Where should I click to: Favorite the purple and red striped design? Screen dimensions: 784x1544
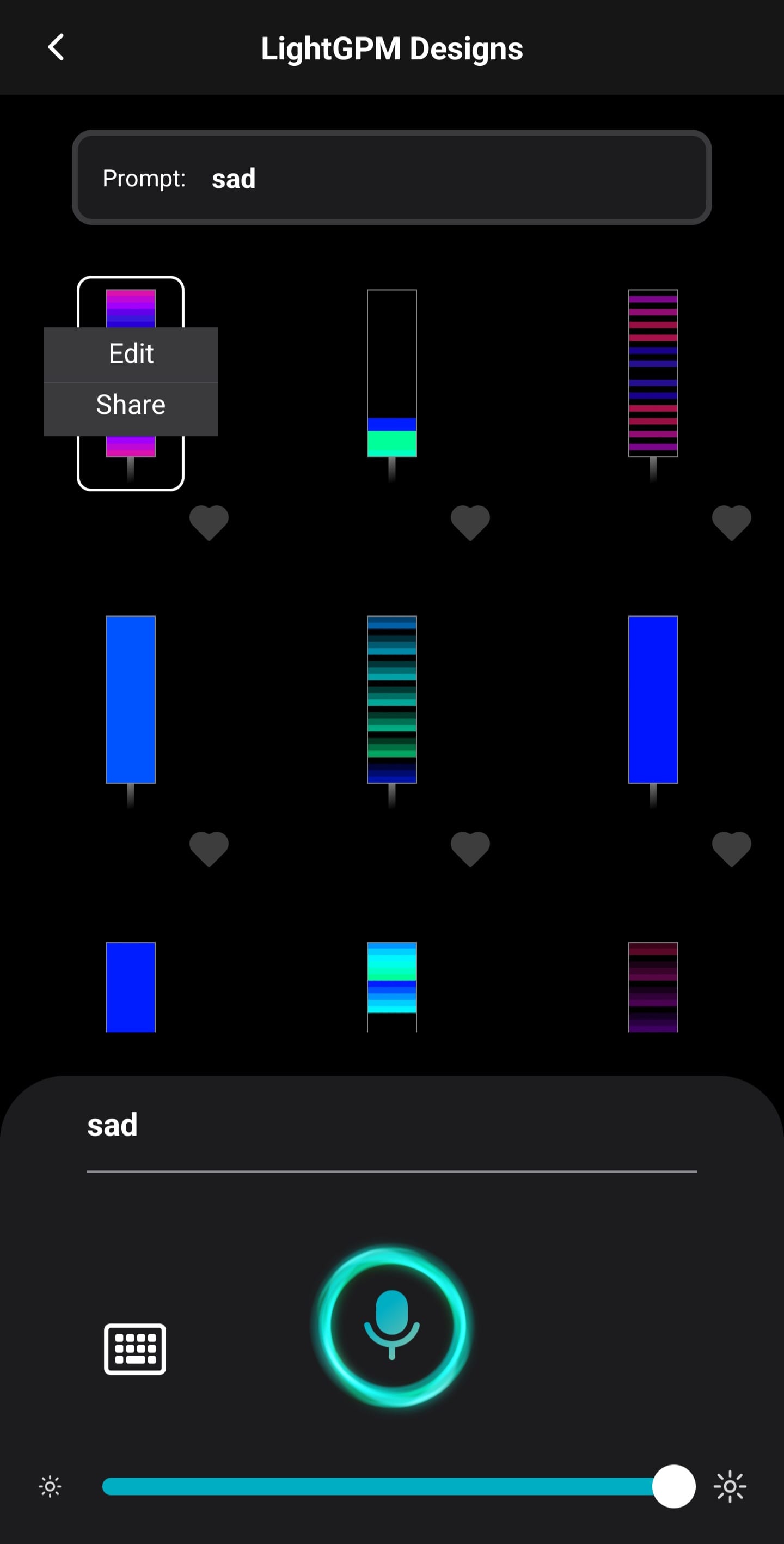[x=731, y=523]
